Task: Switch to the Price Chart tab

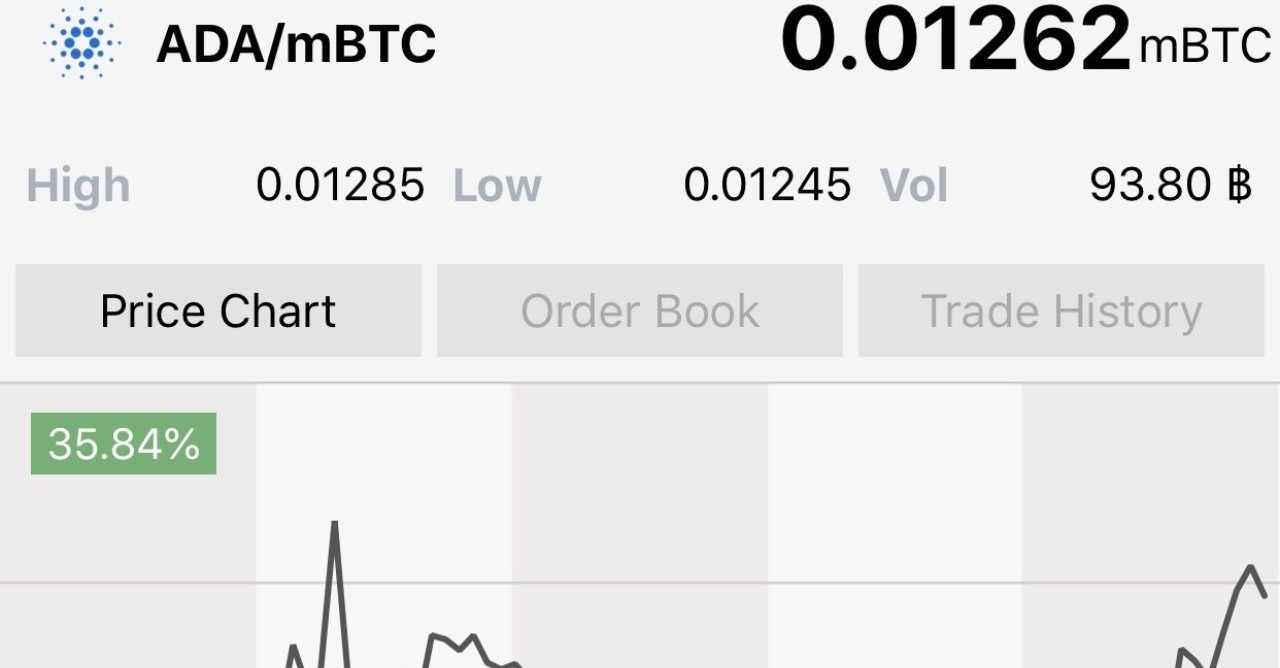Action: click(x=218, y=311)
